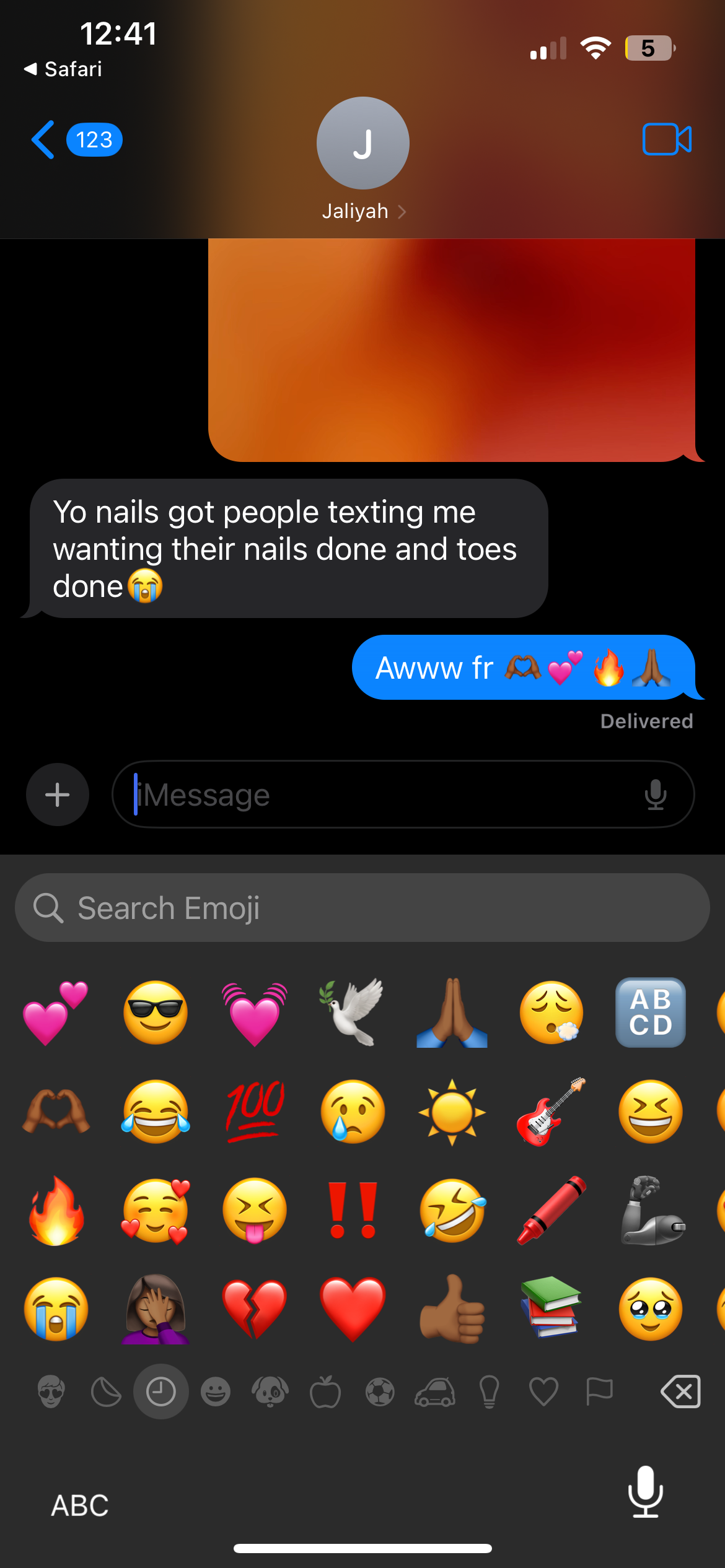Viewport: 725px width, 1568px height.
Task: Switch to the animals emoji category
Action: (x=270, y=1392)
